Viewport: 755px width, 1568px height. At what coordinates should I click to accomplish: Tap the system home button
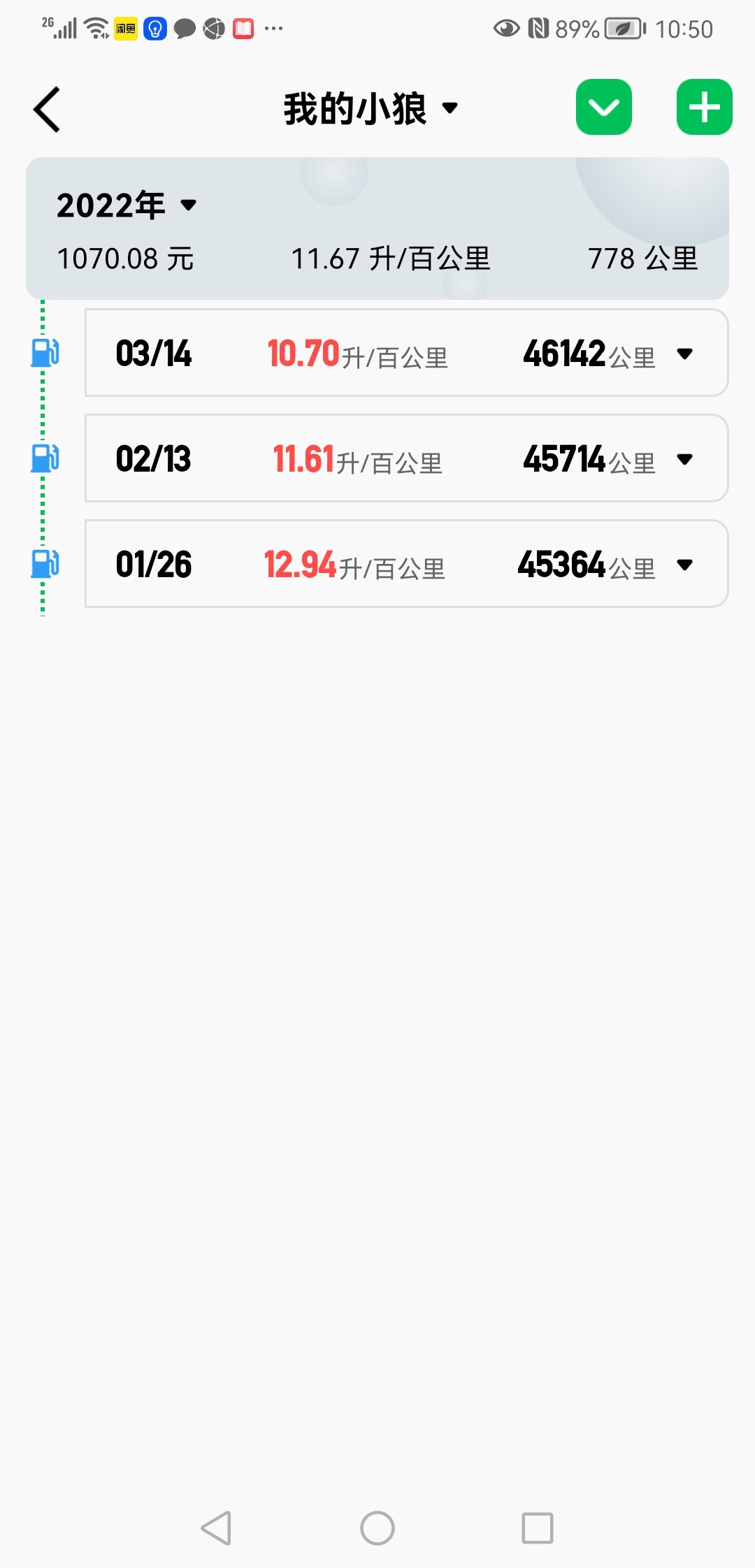tap(377, 1528)
